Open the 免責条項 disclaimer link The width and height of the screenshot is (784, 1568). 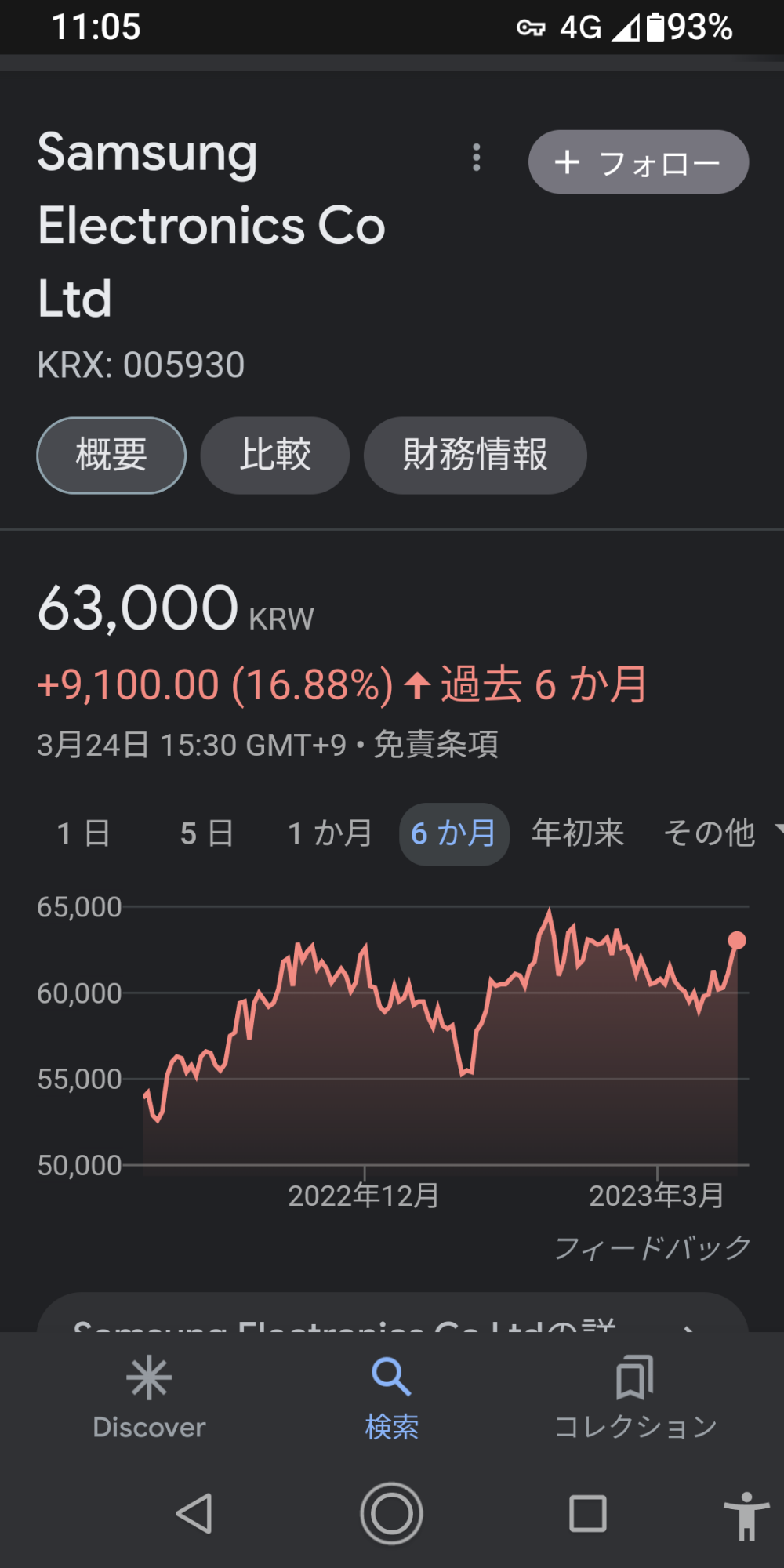[436, 744]
